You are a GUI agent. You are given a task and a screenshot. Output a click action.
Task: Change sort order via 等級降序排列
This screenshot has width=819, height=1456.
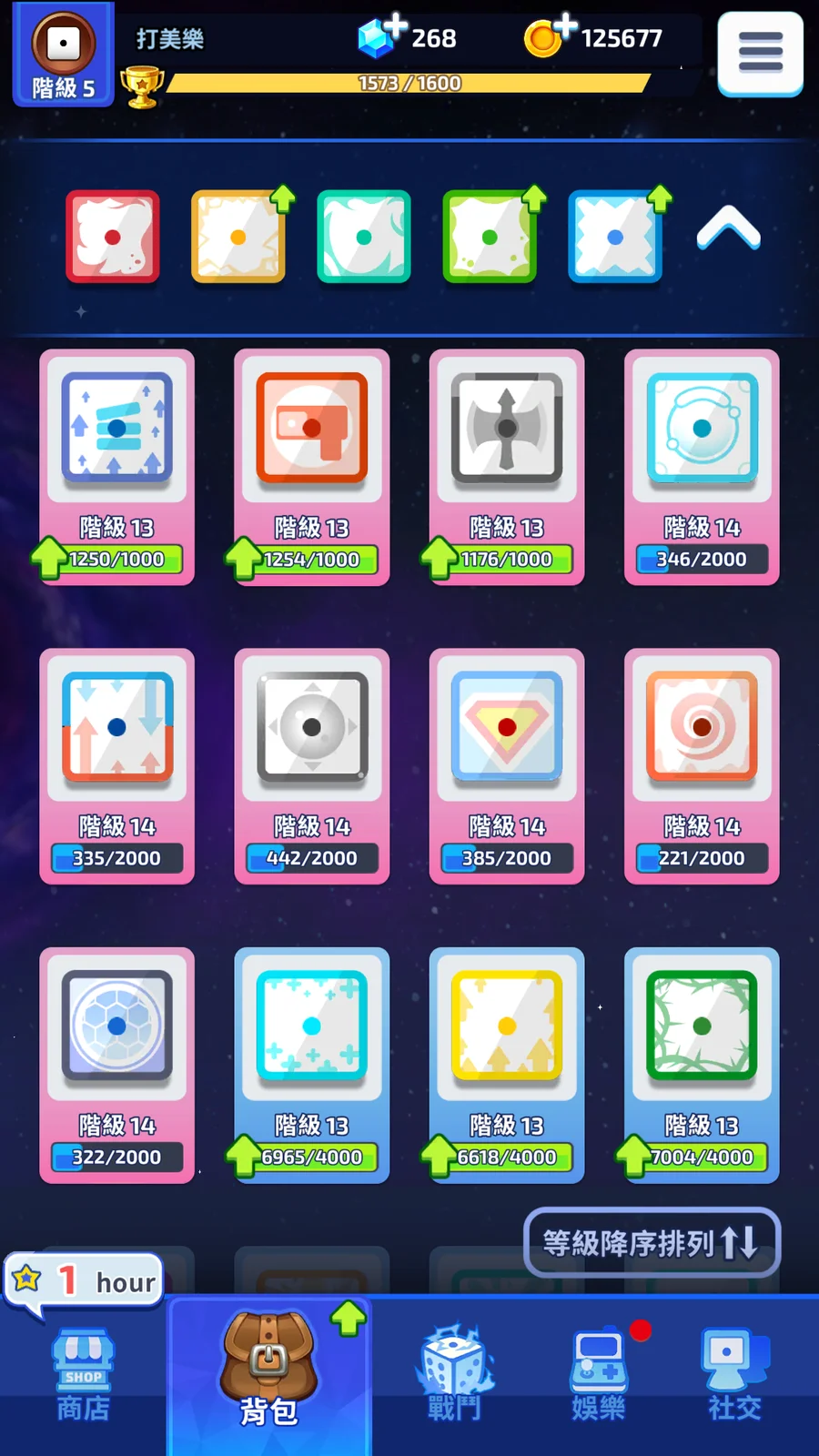[x=652, y=1242]
